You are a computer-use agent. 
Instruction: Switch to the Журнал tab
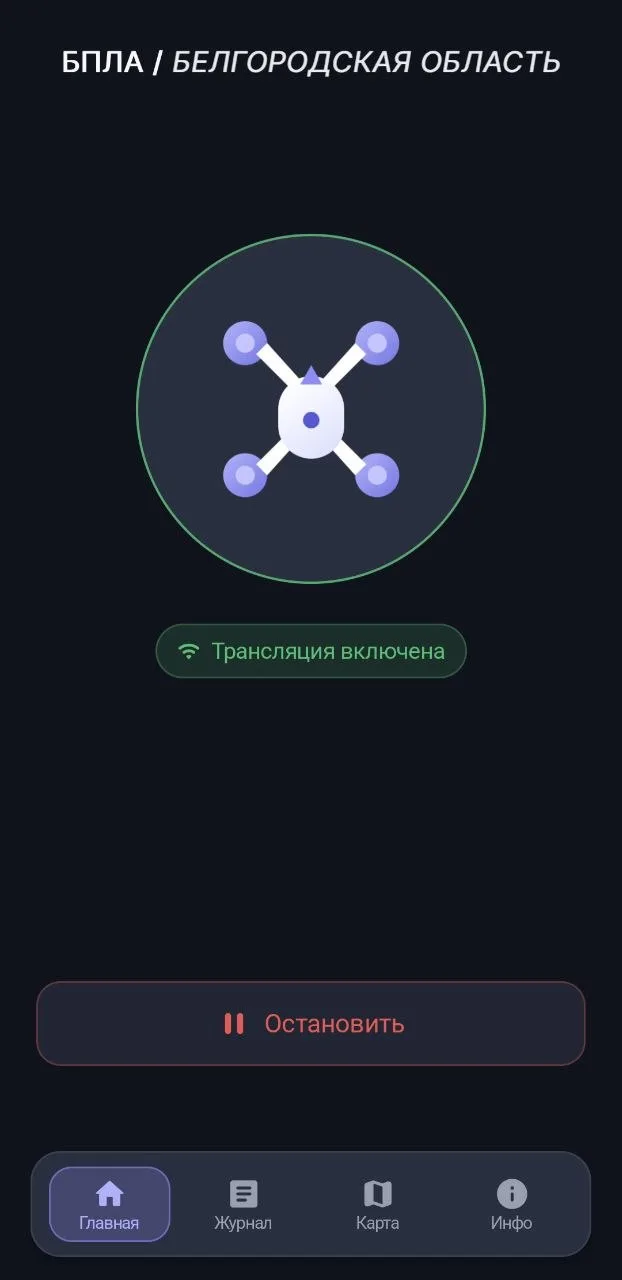243,1204
